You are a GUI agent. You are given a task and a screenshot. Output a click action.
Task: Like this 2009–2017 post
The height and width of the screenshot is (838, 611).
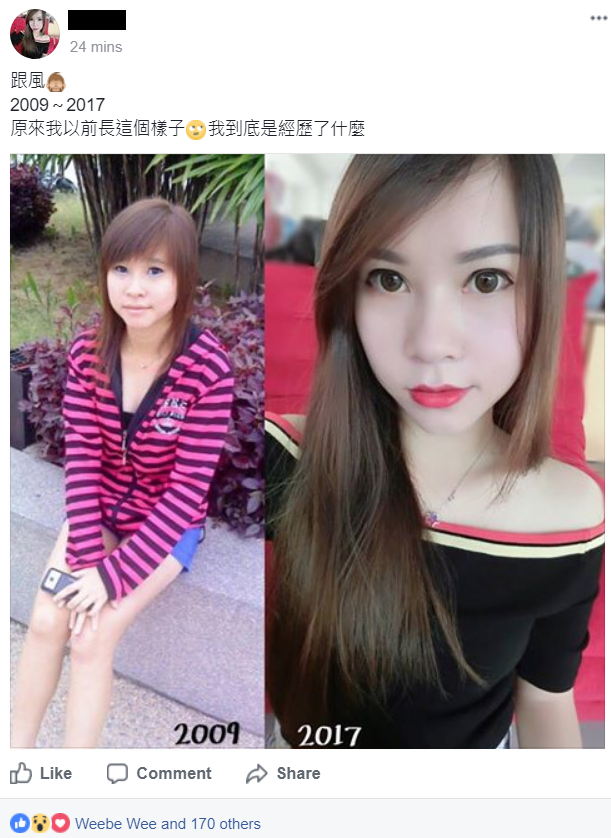(x=41, y=773)
